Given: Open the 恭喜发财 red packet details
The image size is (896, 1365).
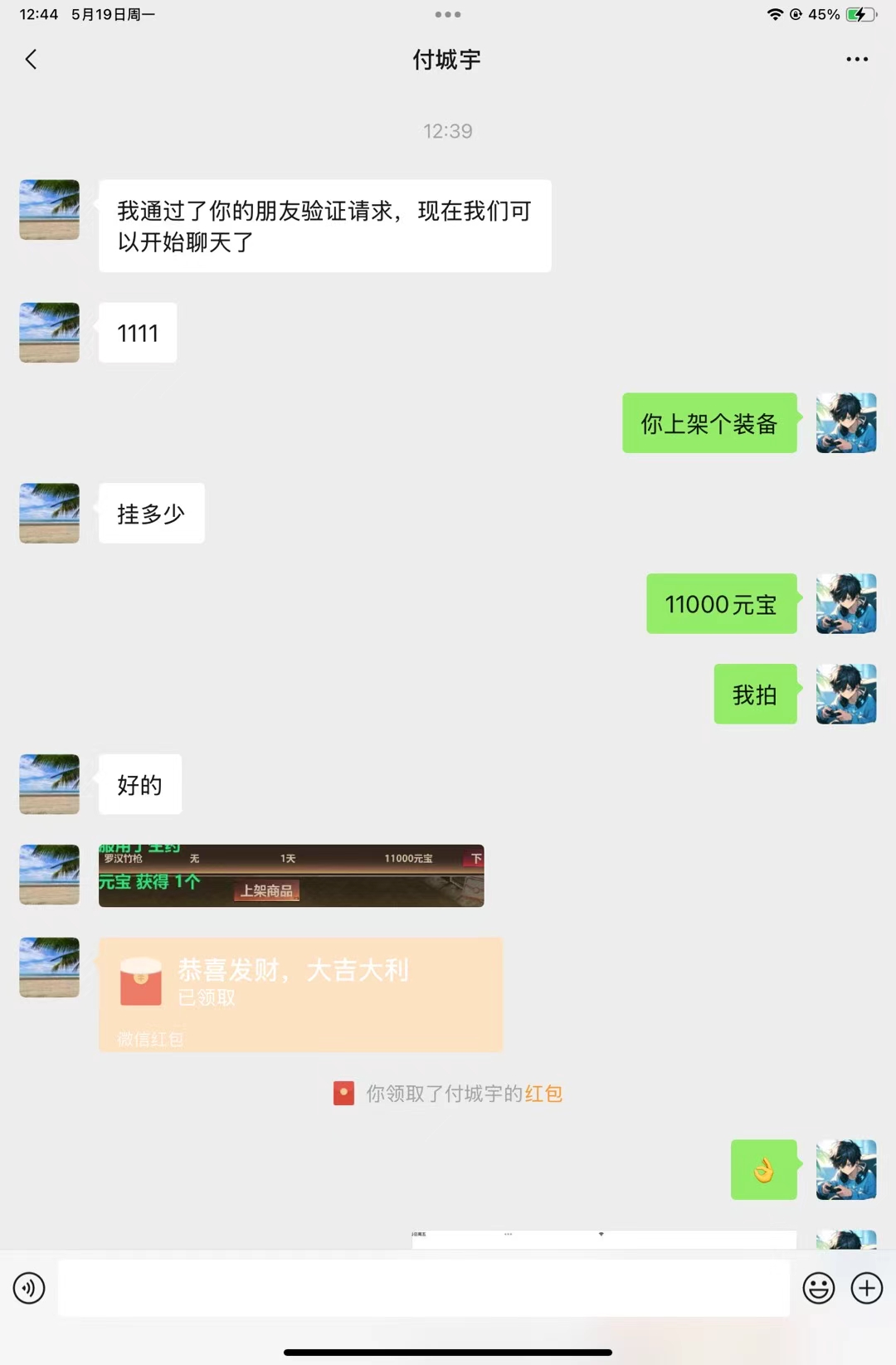Looking at the screenshot, I should (300, 993).
